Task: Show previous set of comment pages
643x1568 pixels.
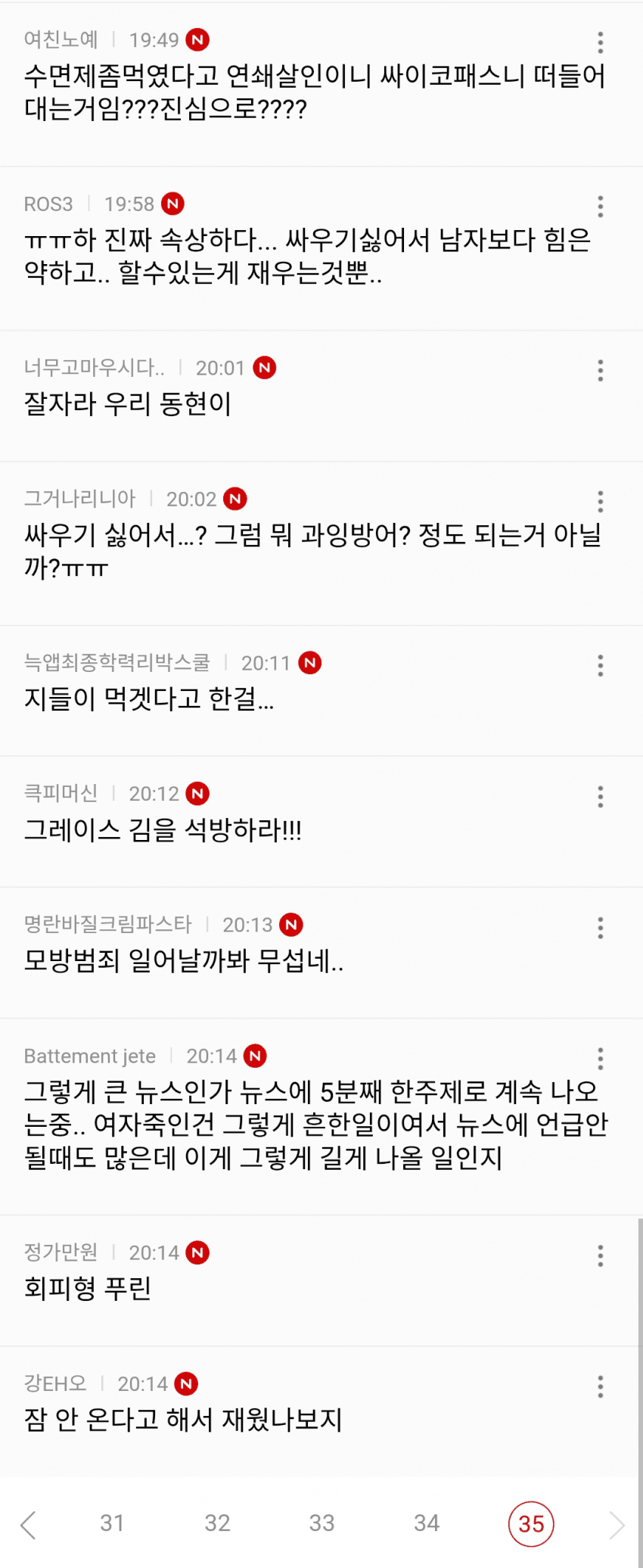Action: (x=29, y=1525)
